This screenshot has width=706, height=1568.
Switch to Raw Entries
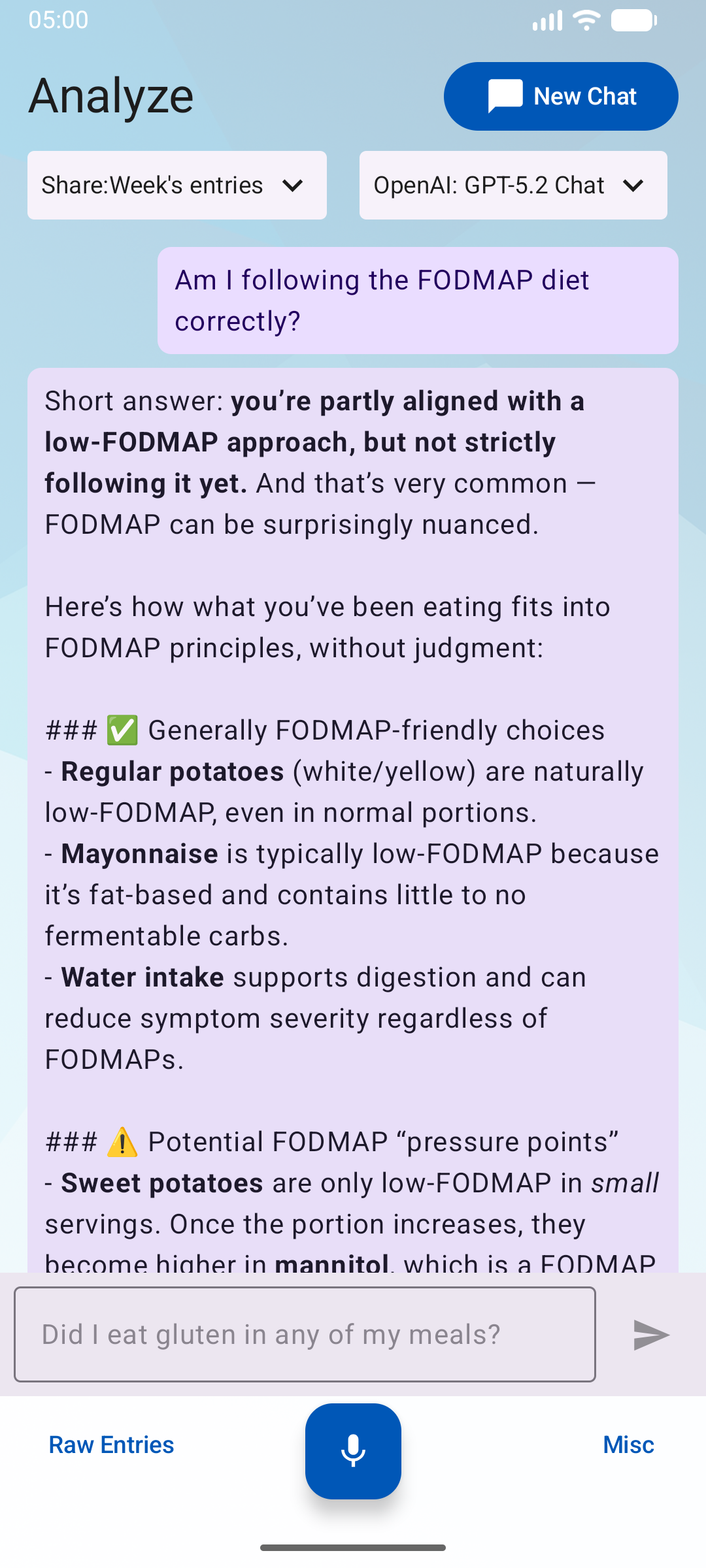pyautogui.click(x=111, y=1445)
